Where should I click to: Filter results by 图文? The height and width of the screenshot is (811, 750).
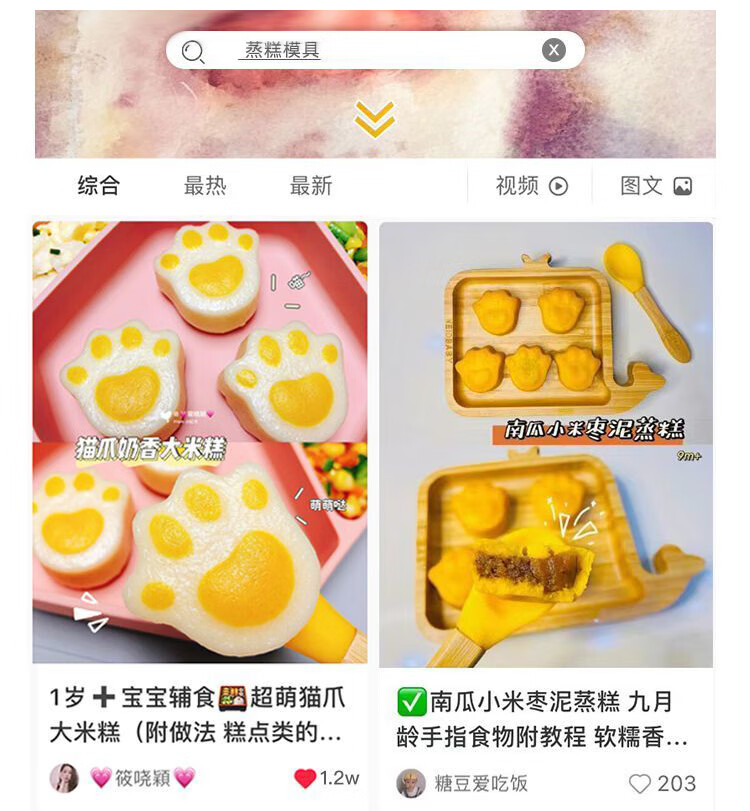click(656, 185)
